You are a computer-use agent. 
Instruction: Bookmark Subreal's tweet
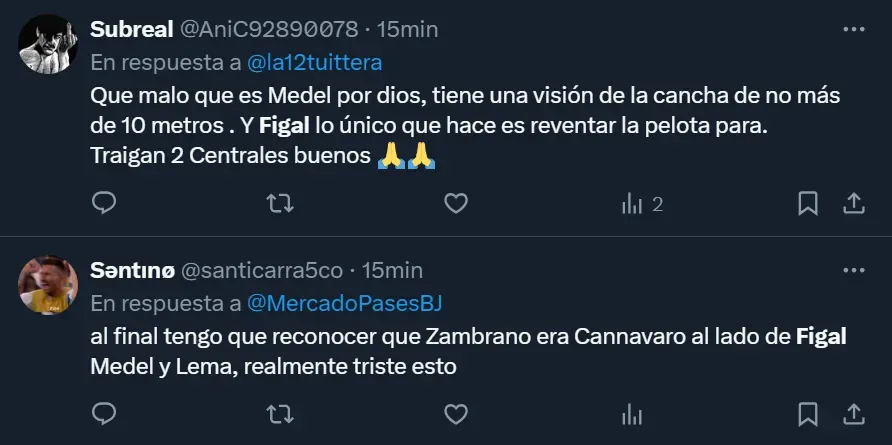coord(808,204)
